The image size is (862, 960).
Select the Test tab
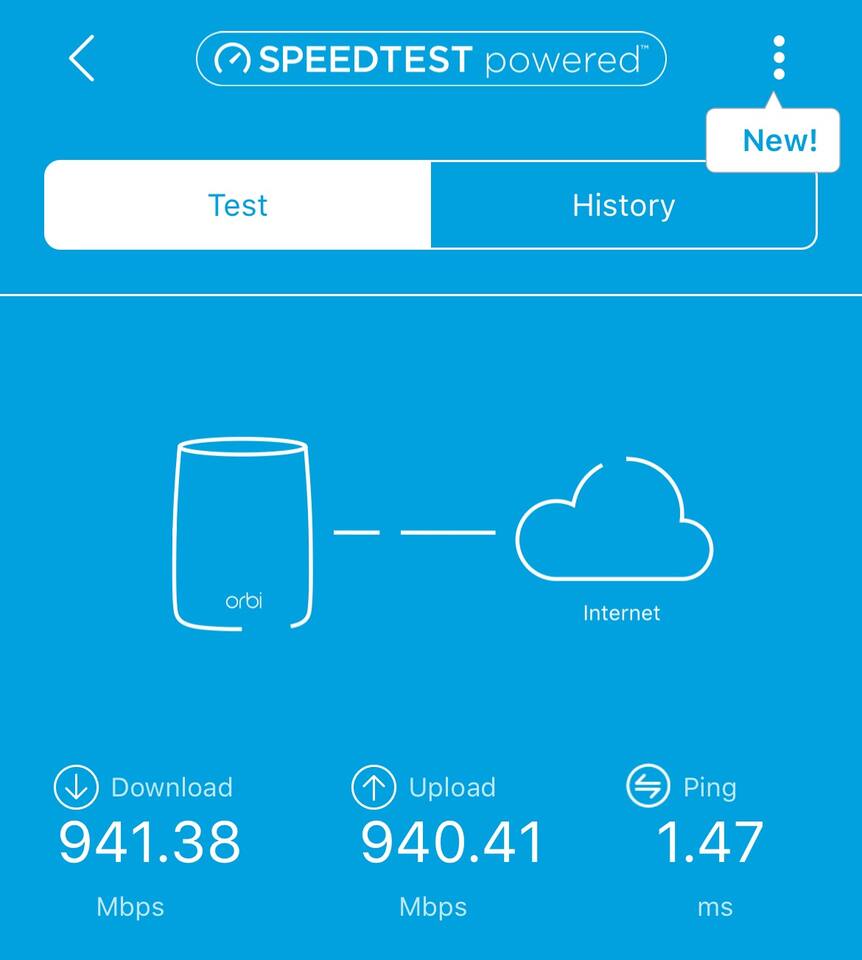coord(238,205)
